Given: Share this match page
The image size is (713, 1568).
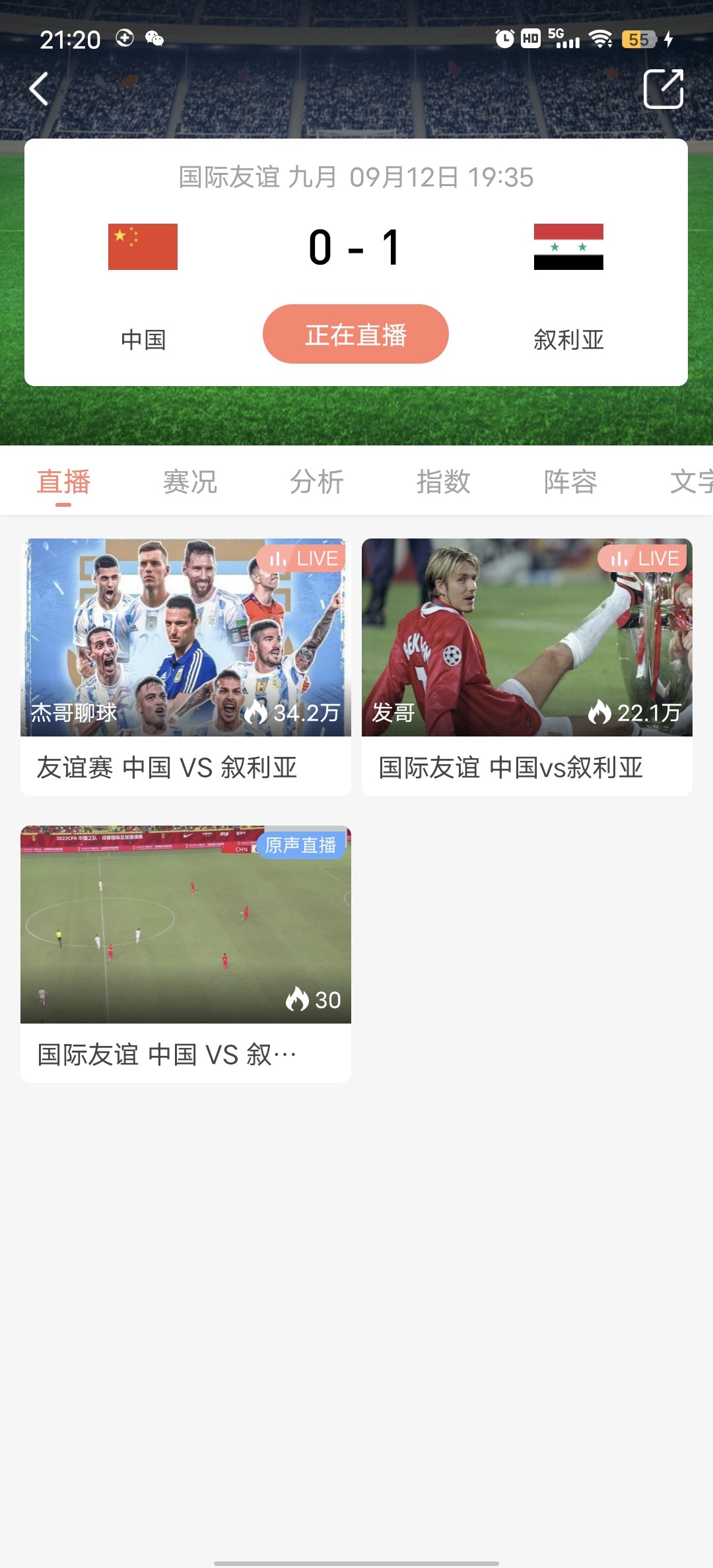Looking at the screenshot, I should click(663, 89).
